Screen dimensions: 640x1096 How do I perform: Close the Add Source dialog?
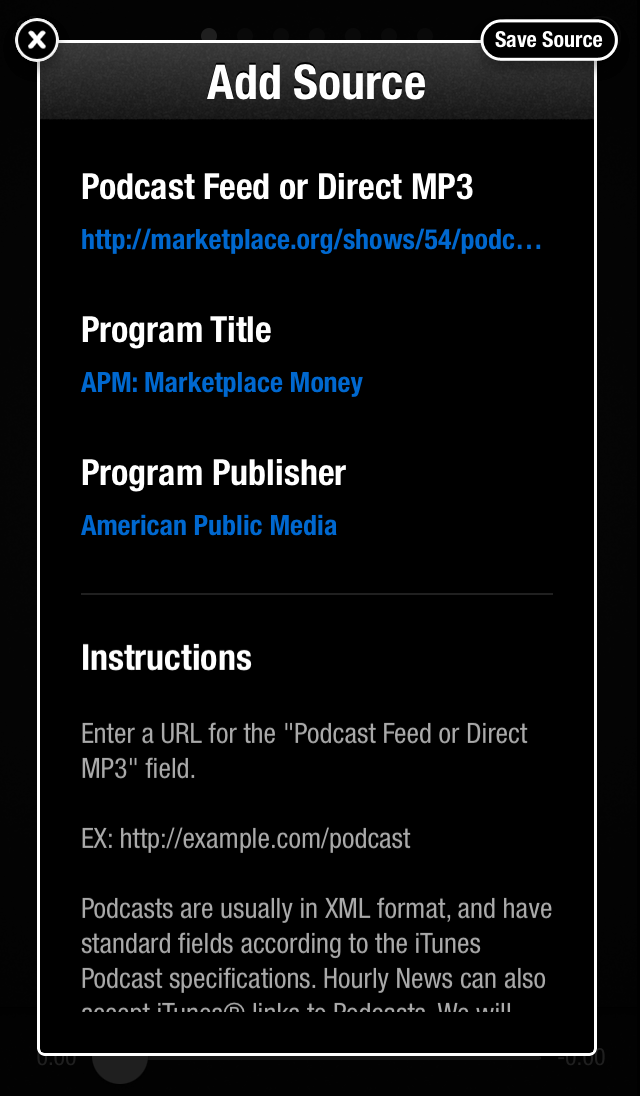pyautogui.click(x=36, y=40)
